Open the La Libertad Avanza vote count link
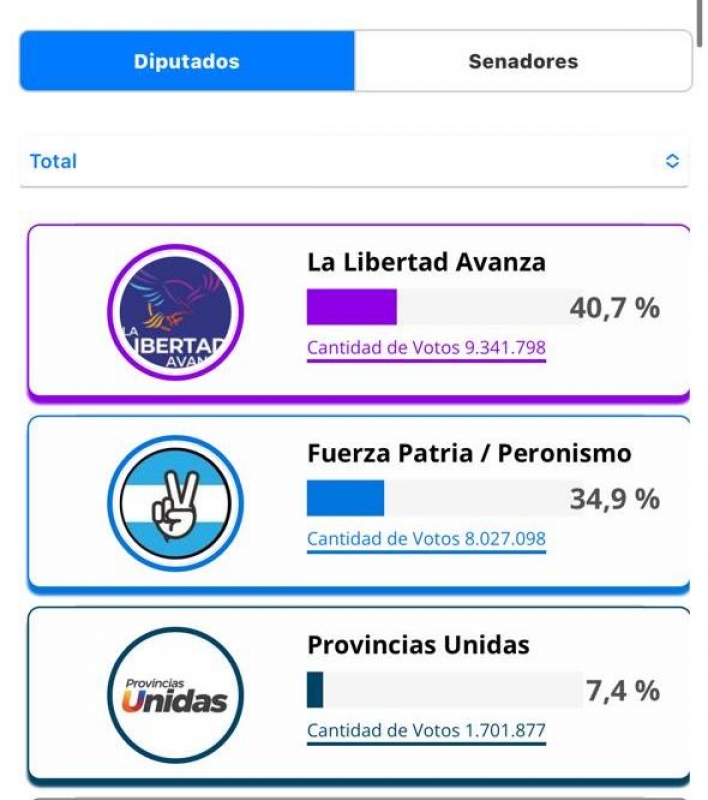 (x=426, y=348)
